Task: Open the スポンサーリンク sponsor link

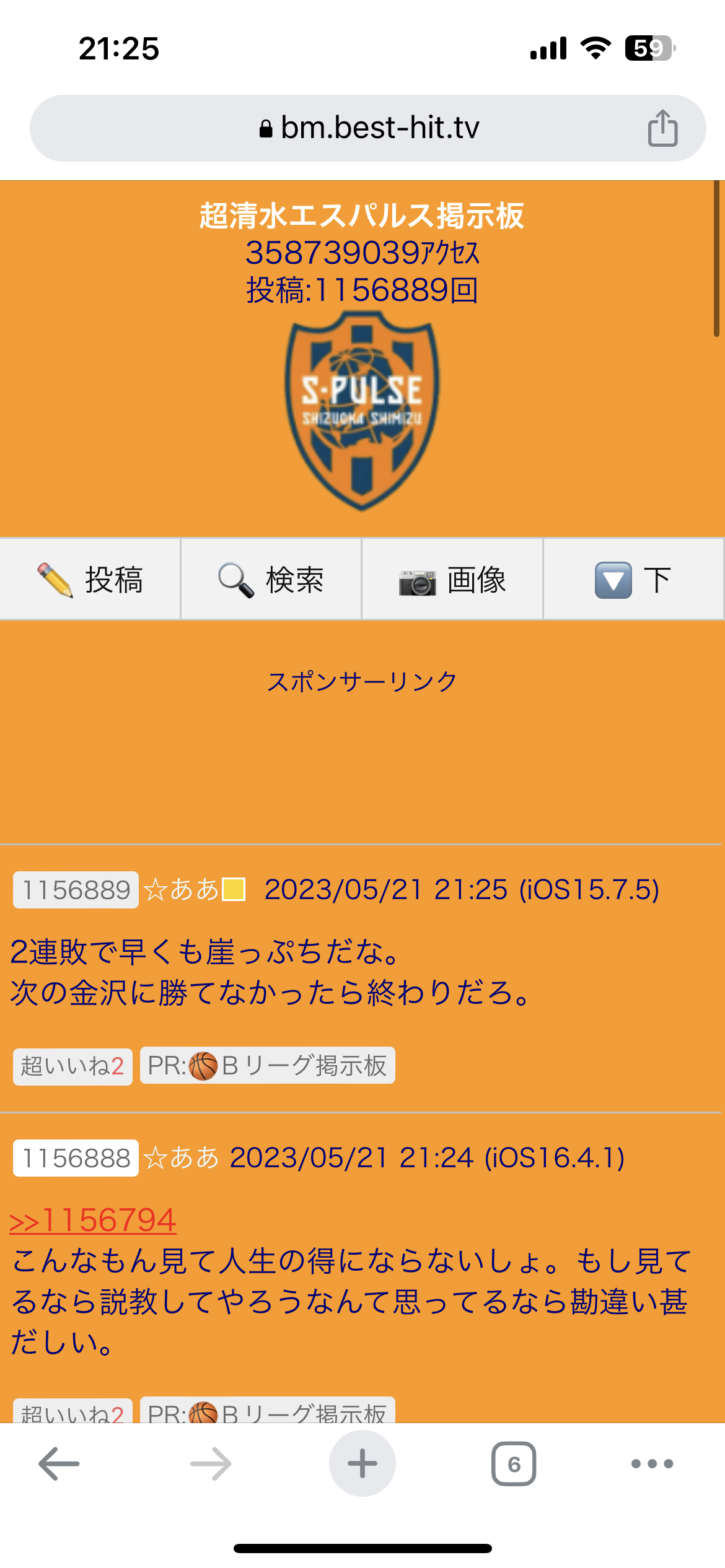Action: pyautogui.click(x=362, y=681)
